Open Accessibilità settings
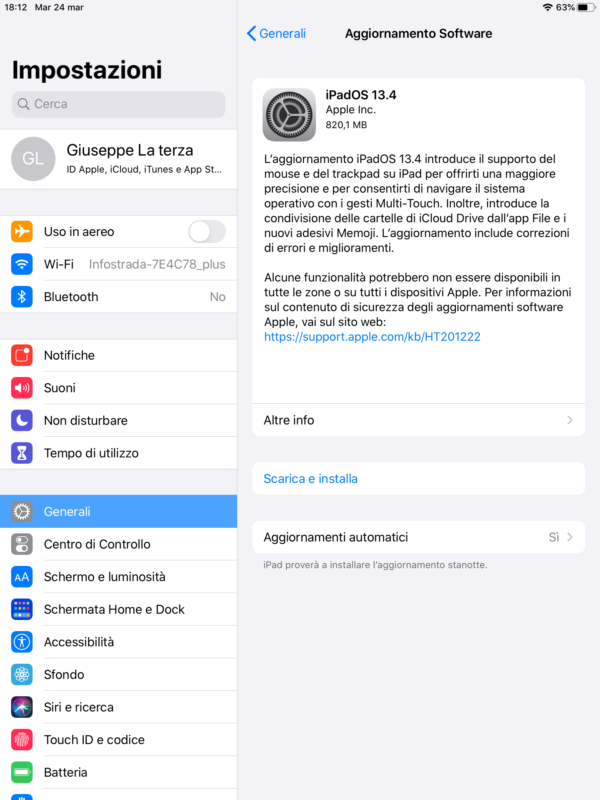This screenshot has height=800, width=600. (x=118, y=642)
